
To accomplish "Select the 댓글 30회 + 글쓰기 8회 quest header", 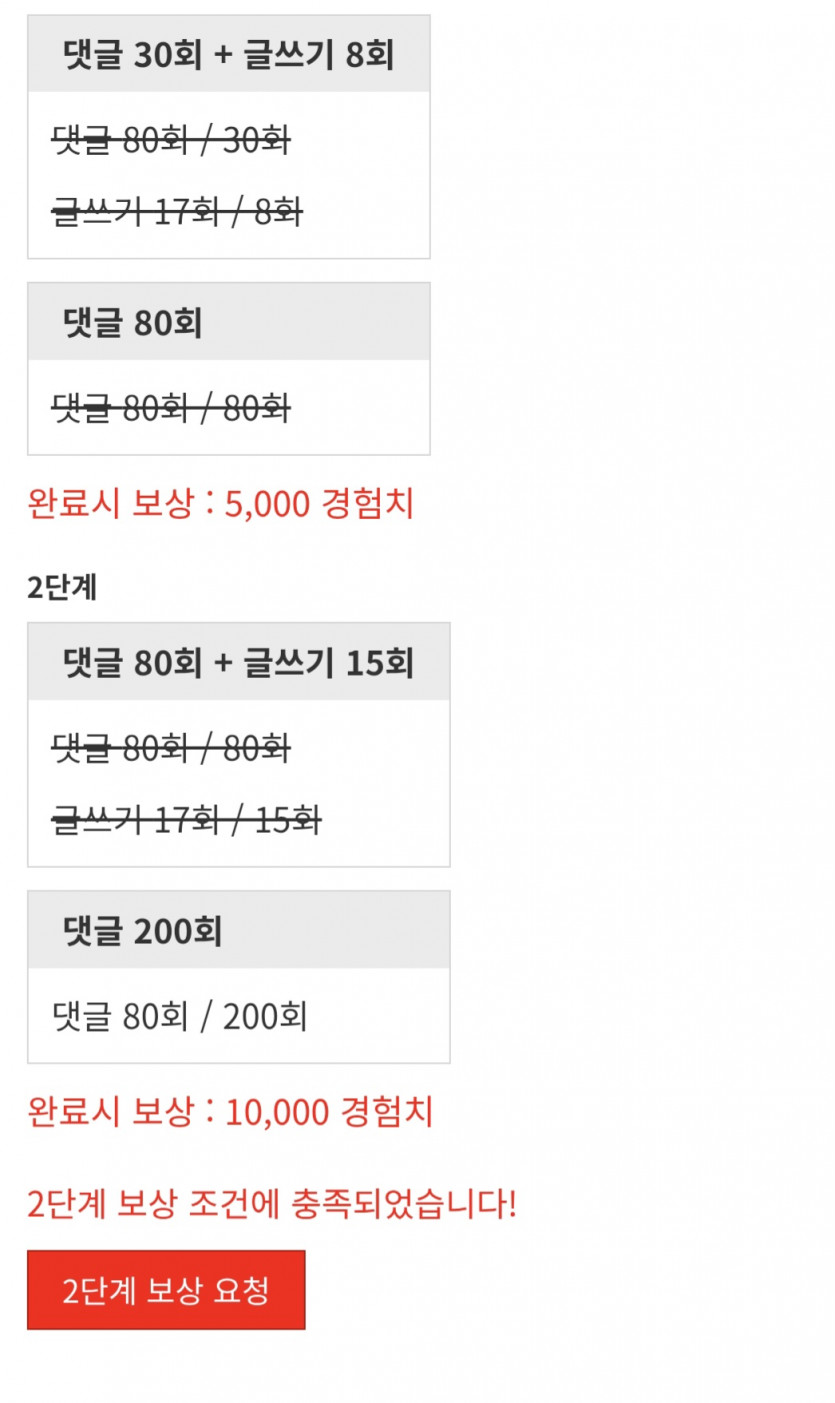I will (228, 54).
